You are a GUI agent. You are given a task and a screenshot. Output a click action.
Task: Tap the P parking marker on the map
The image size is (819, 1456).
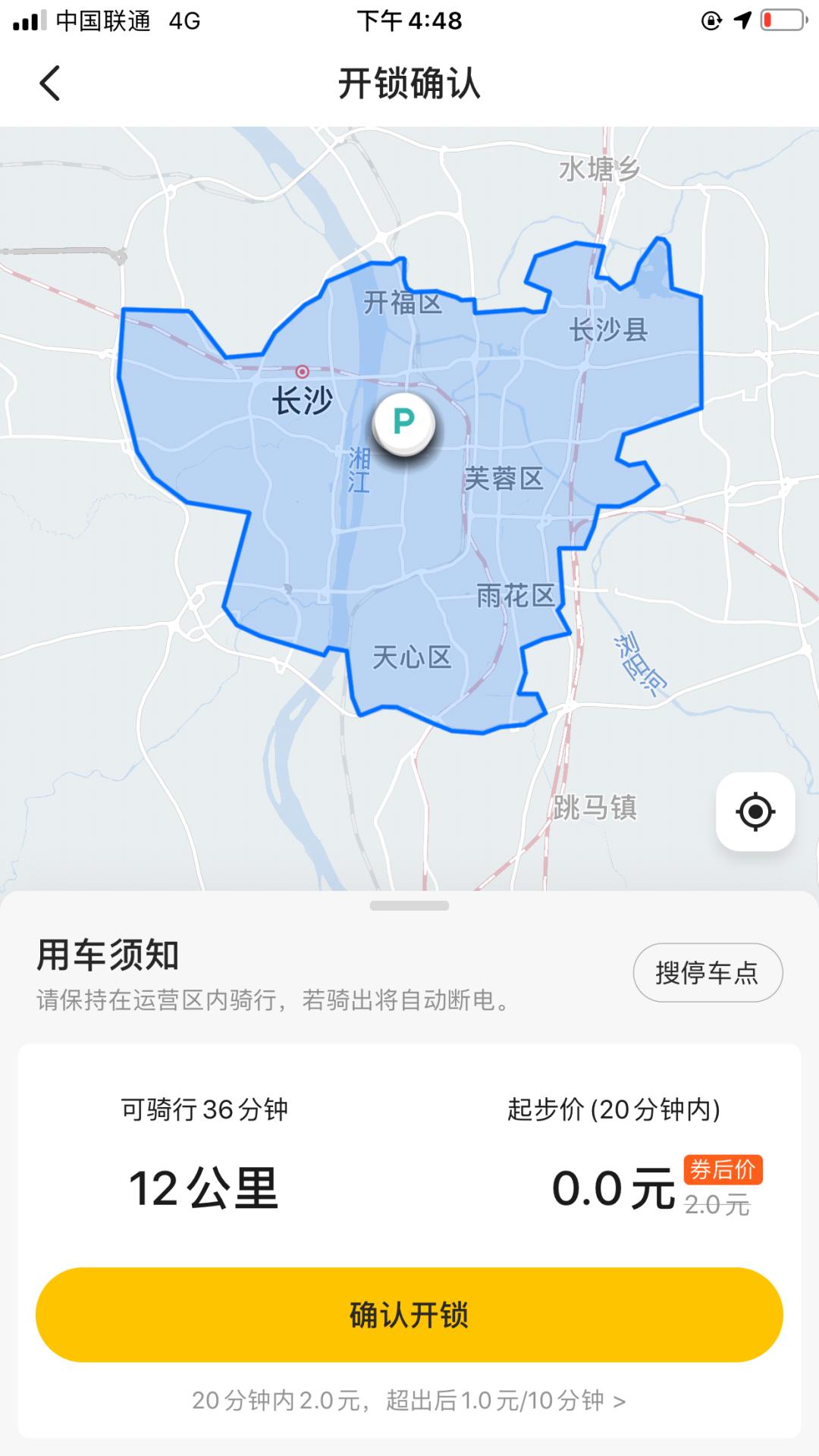click(404, 423)
